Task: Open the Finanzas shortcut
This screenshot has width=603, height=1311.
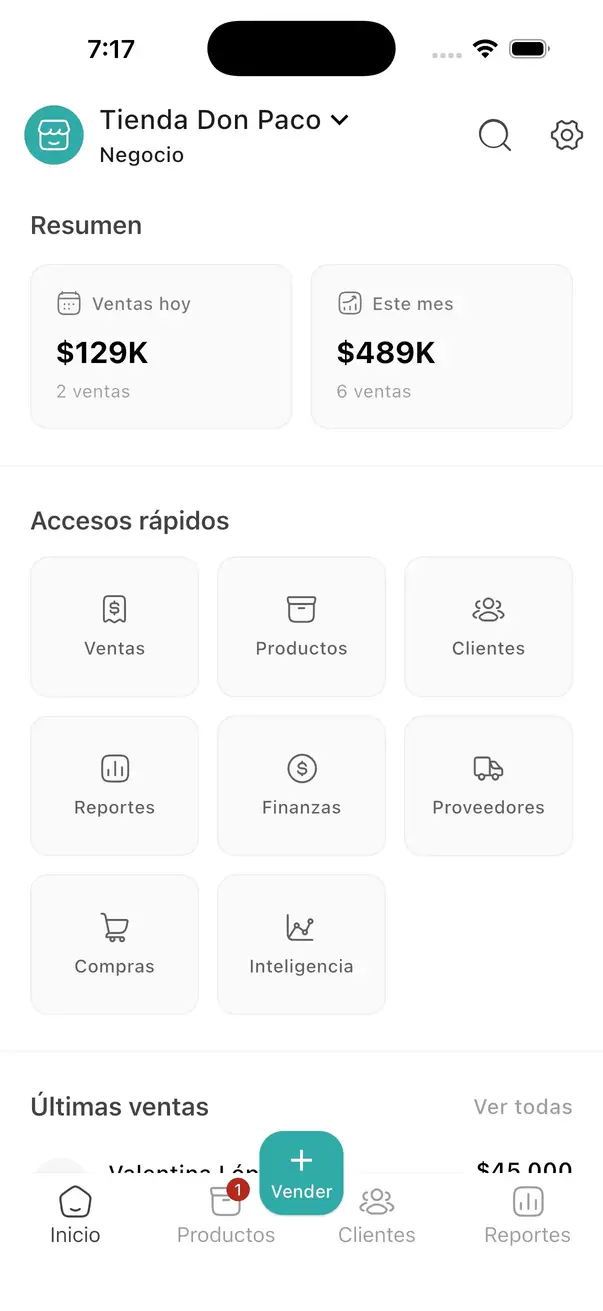Action: click(x=301, y=785)
